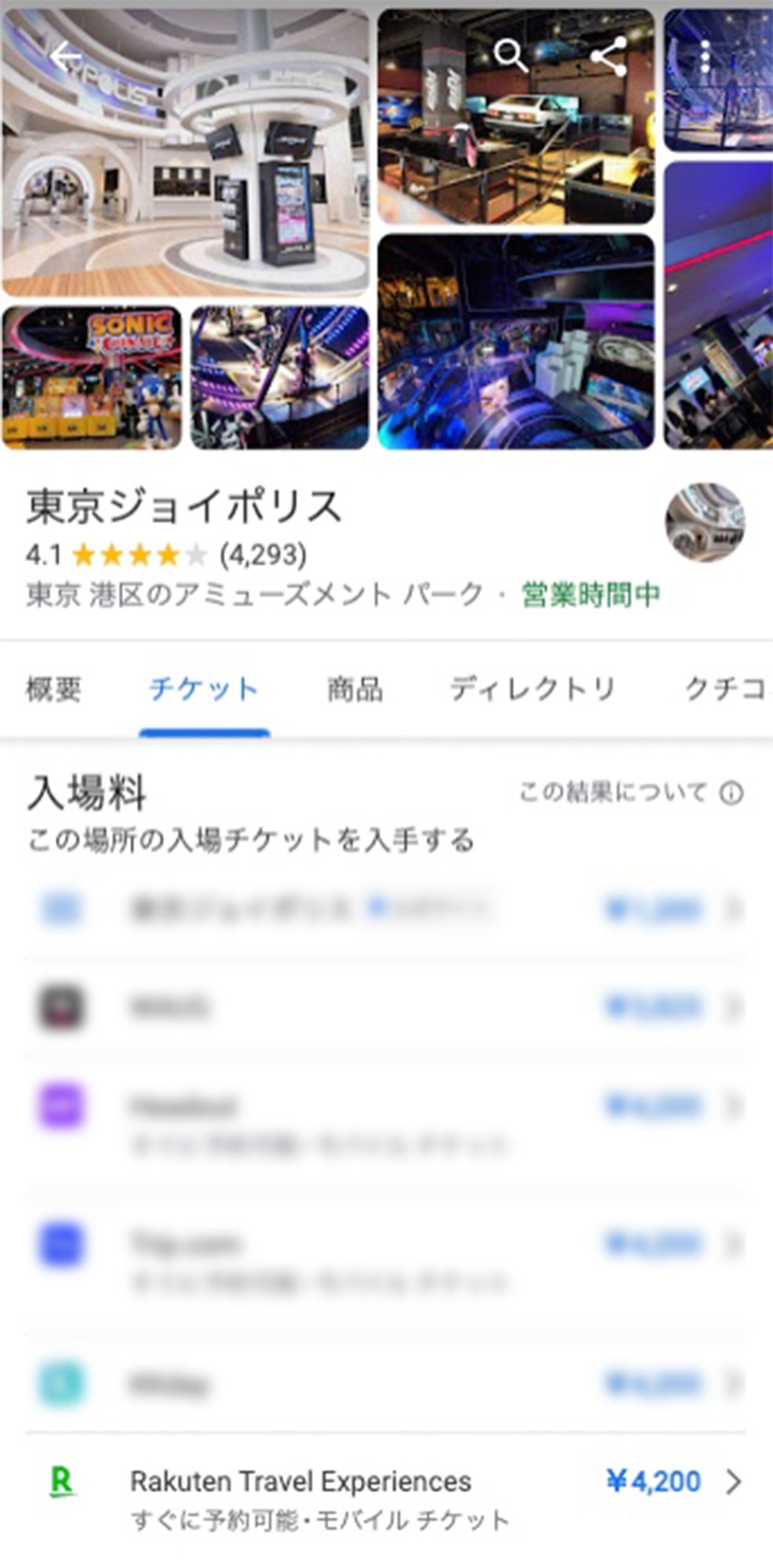Switch to the 概要 tab

tap(55, 688)
